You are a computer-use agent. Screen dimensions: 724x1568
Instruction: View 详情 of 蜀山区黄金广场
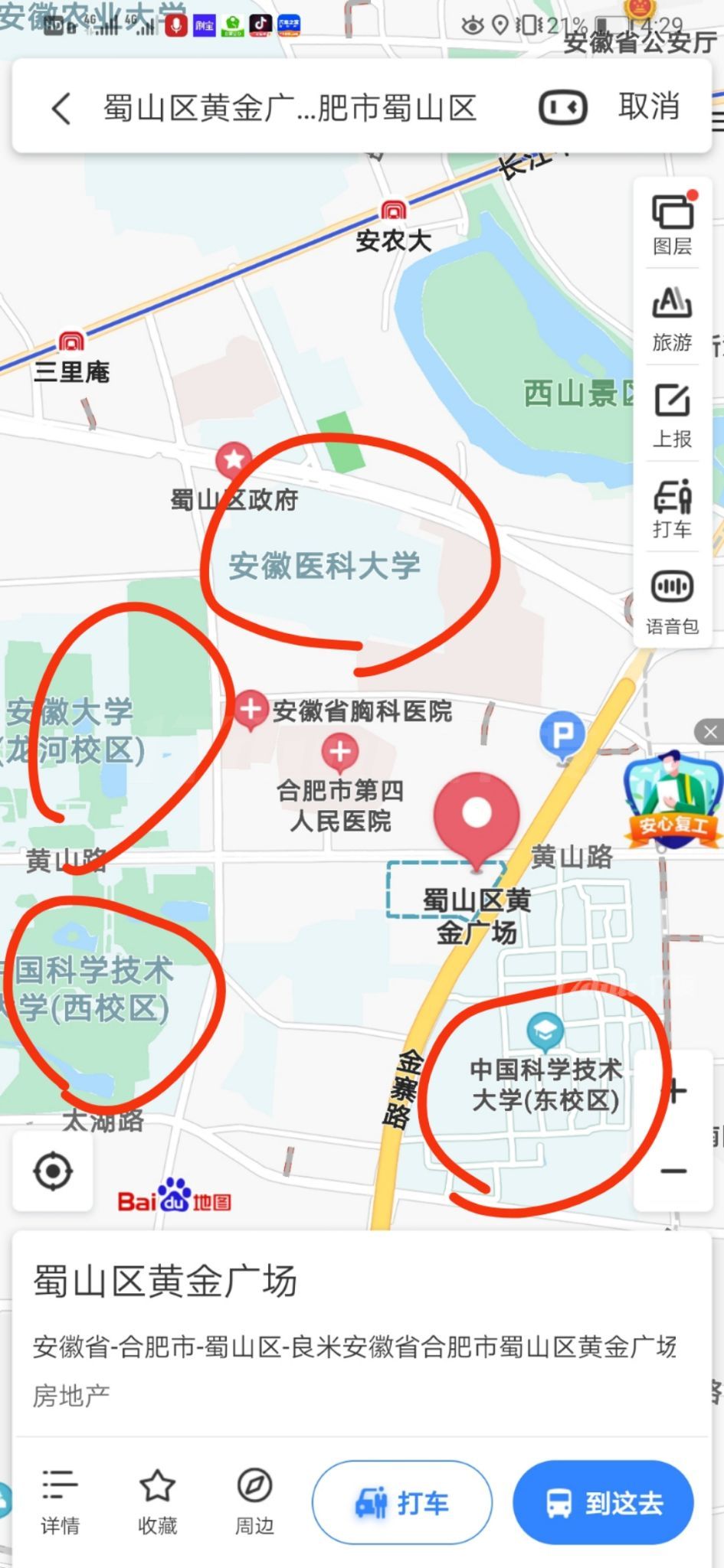60,1502
